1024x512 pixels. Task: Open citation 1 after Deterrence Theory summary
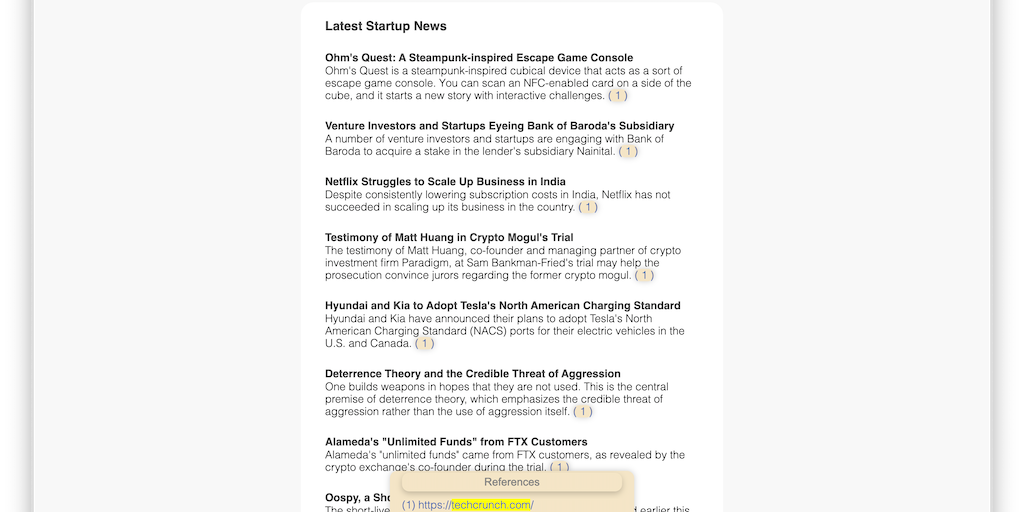tap(583, 411)
